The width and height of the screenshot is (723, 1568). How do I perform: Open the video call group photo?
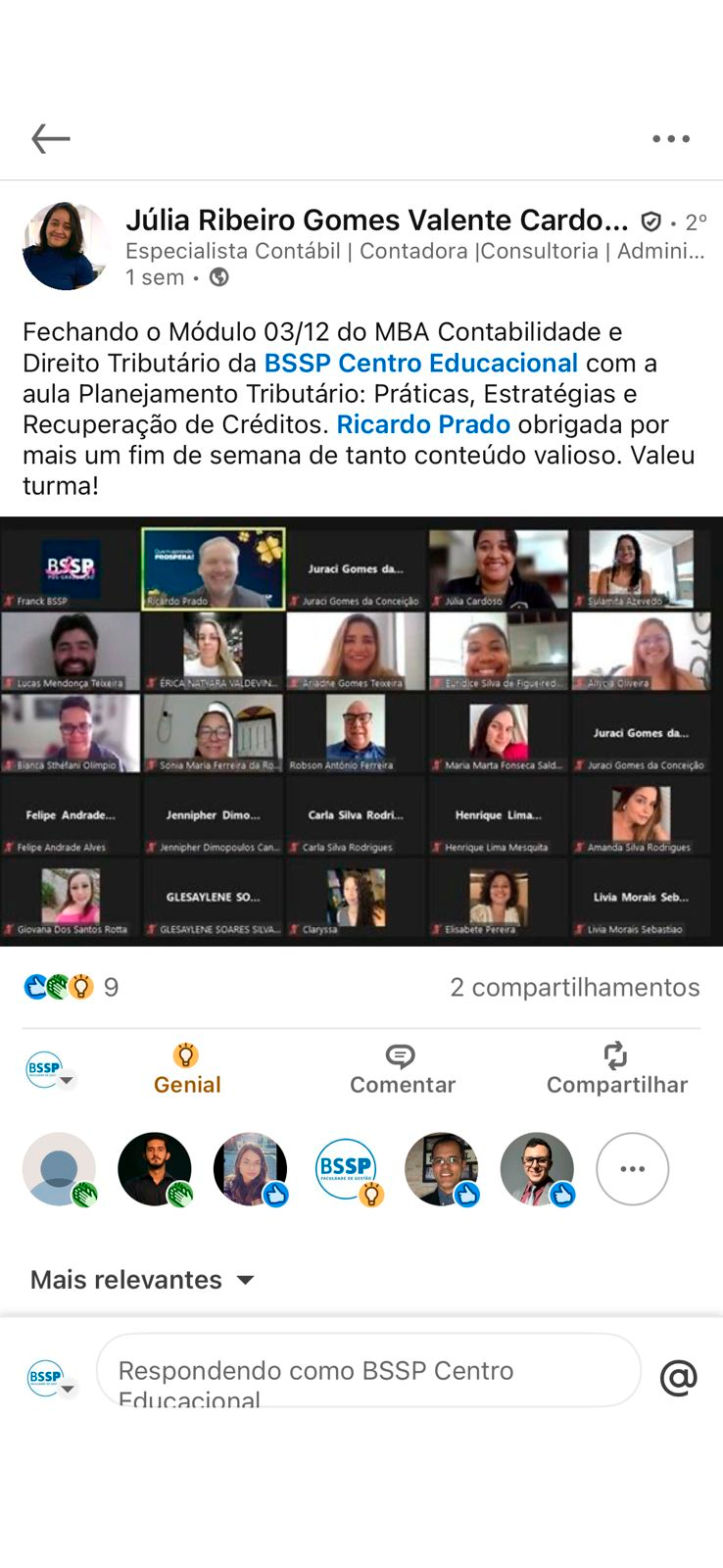tap(361, 731)
